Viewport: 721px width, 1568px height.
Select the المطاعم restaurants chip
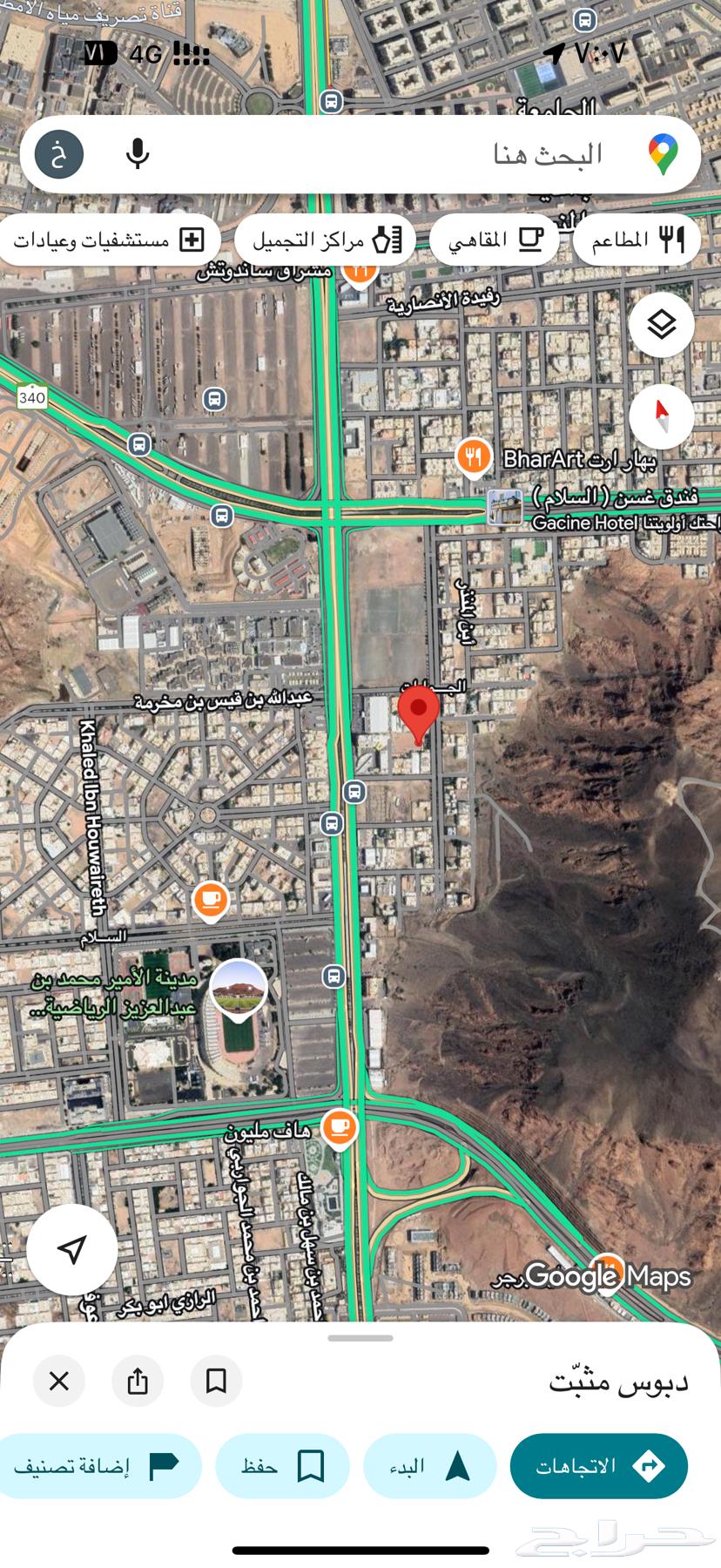click(x=637, y=240)
